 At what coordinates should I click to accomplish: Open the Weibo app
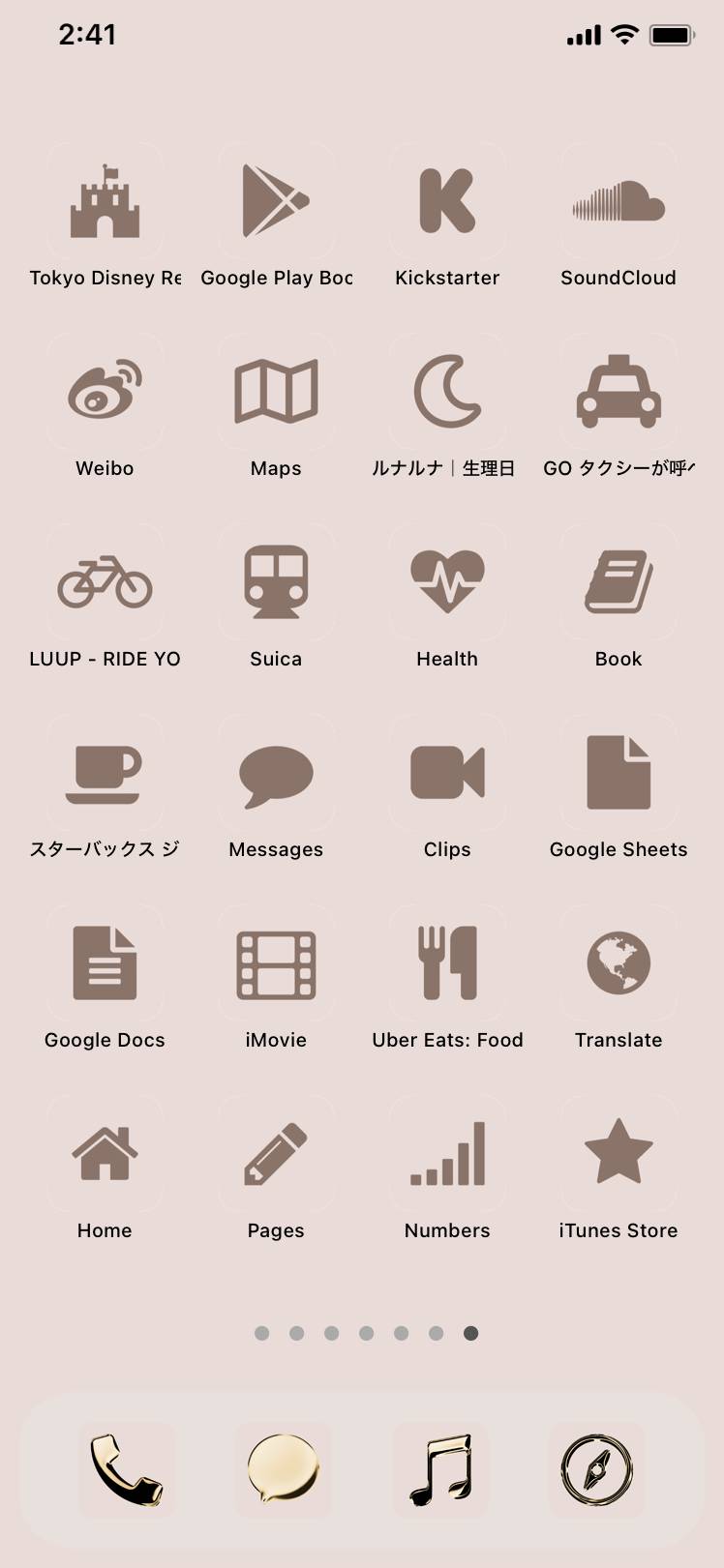point(105,392)
